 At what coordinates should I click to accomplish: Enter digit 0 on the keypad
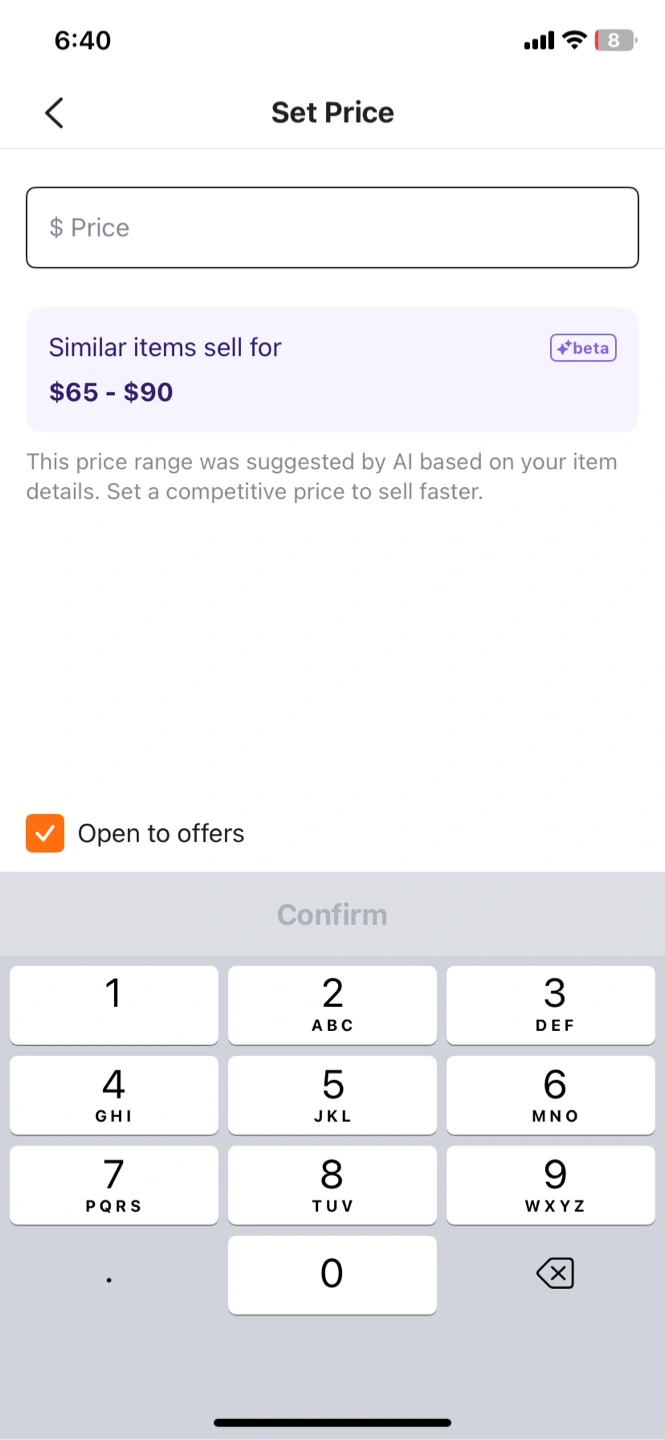pyautogui.click(x=332, y=1275)
